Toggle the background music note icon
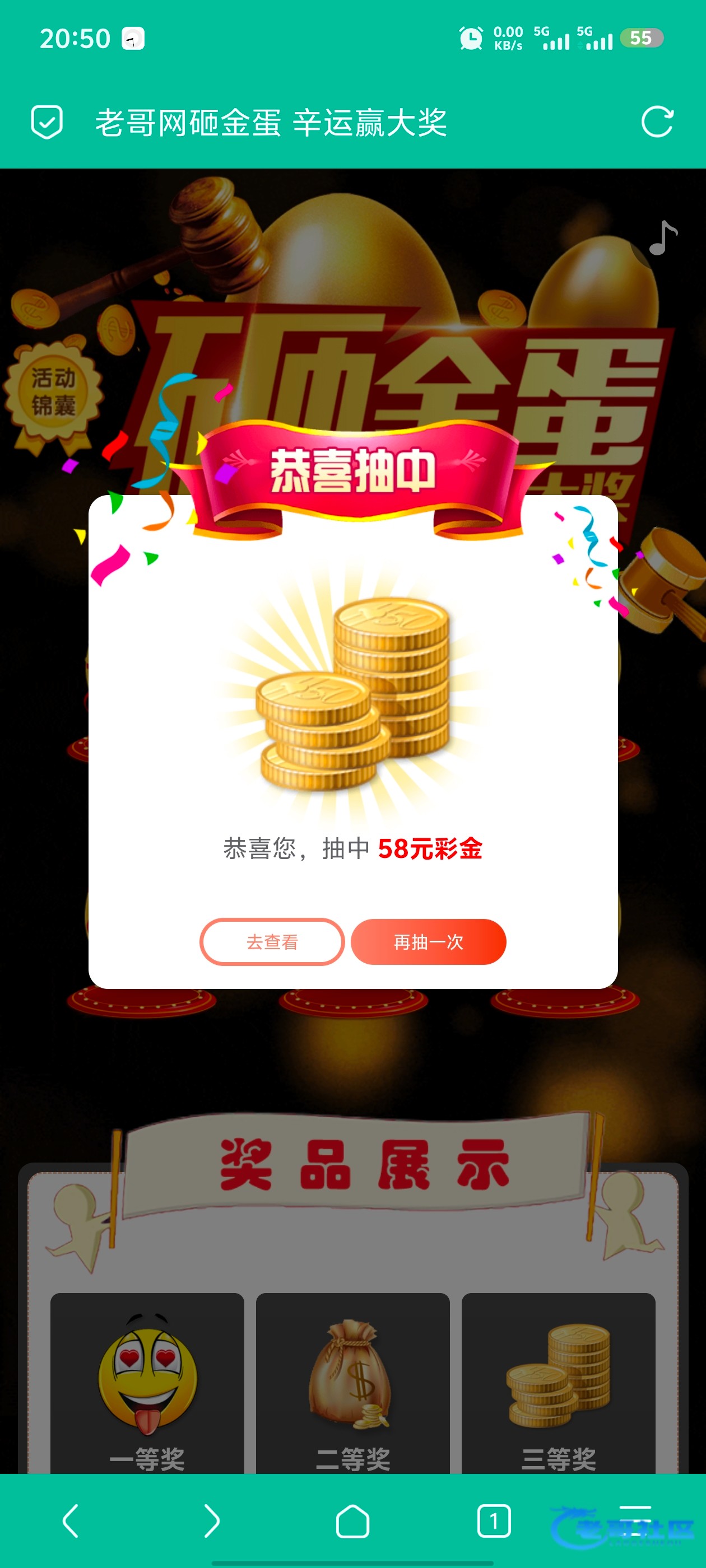The width and height of the screenshot is (706, 1568). 662,238
